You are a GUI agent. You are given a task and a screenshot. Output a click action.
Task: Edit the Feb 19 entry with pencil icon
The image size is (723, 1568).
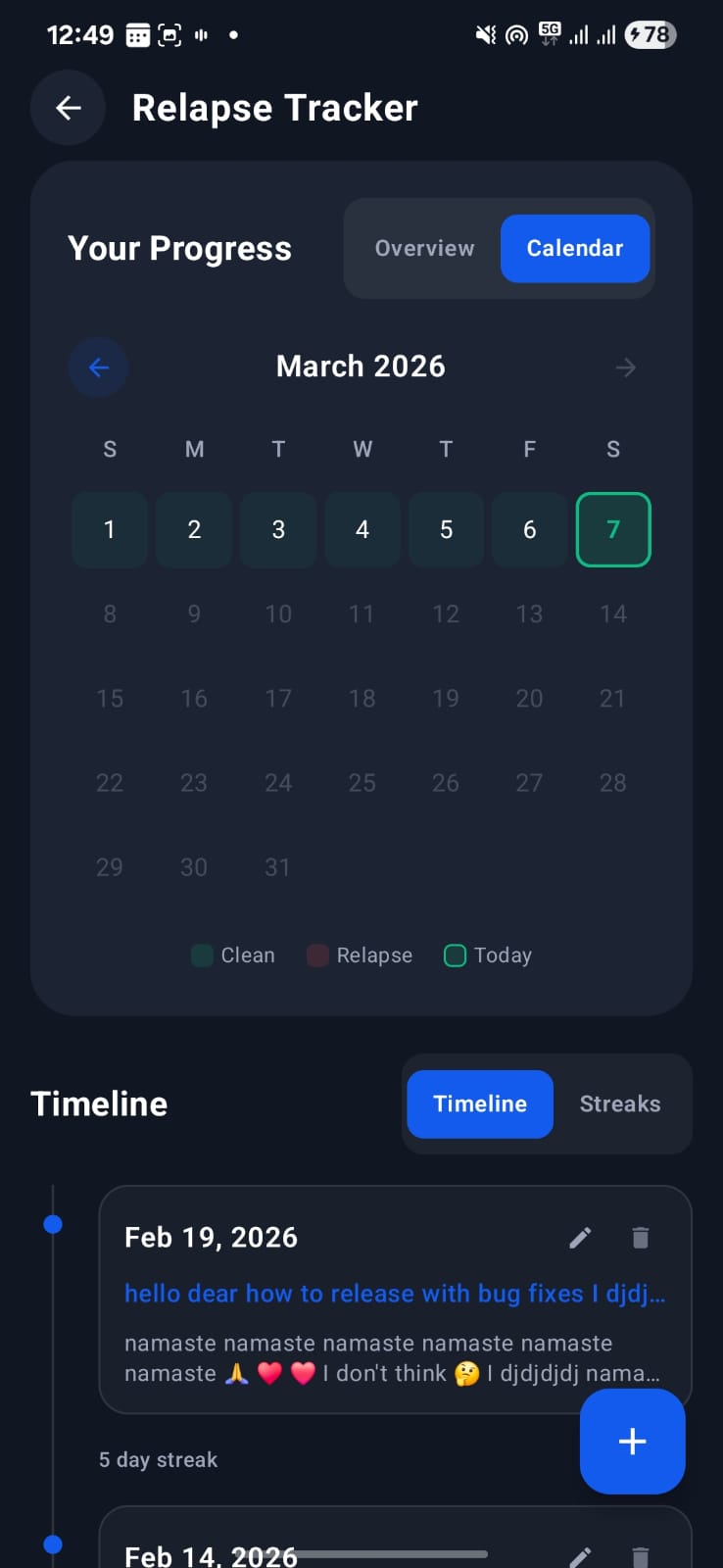point(579,1237)
